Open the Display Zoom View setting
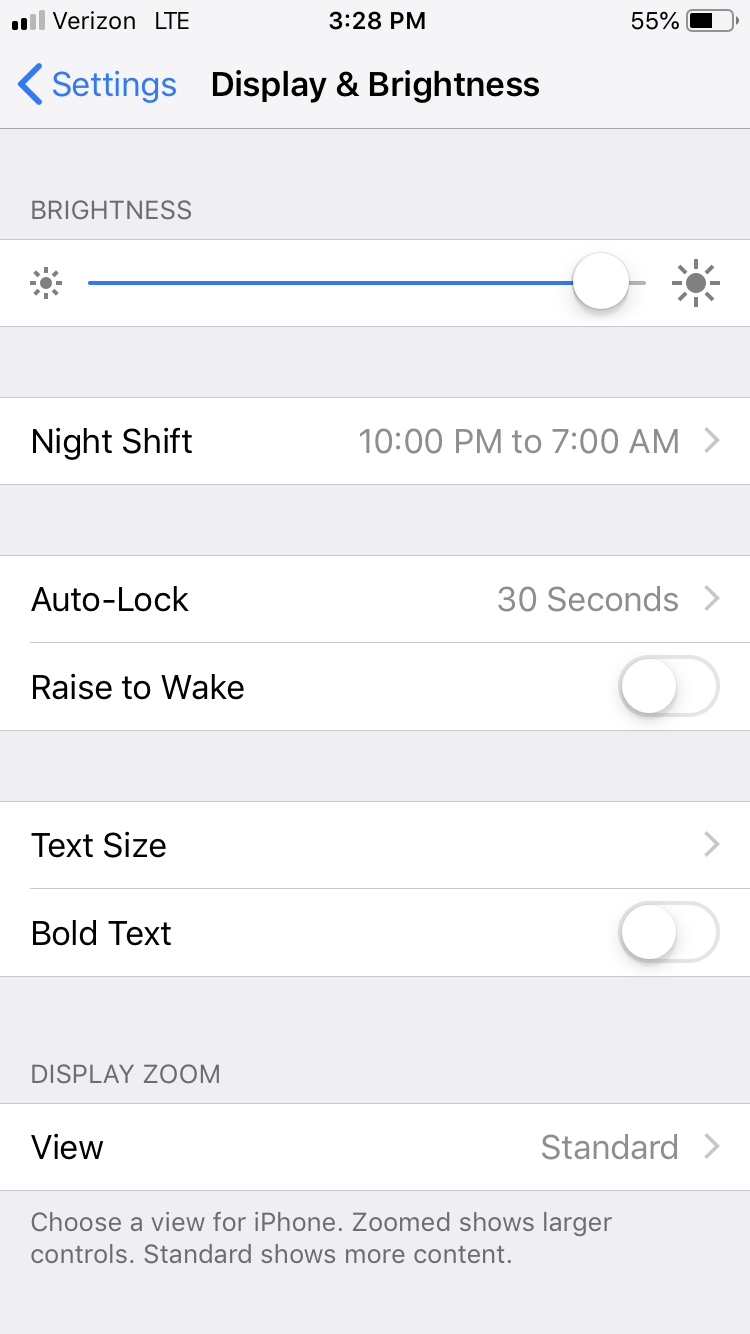 [375, 1147]
